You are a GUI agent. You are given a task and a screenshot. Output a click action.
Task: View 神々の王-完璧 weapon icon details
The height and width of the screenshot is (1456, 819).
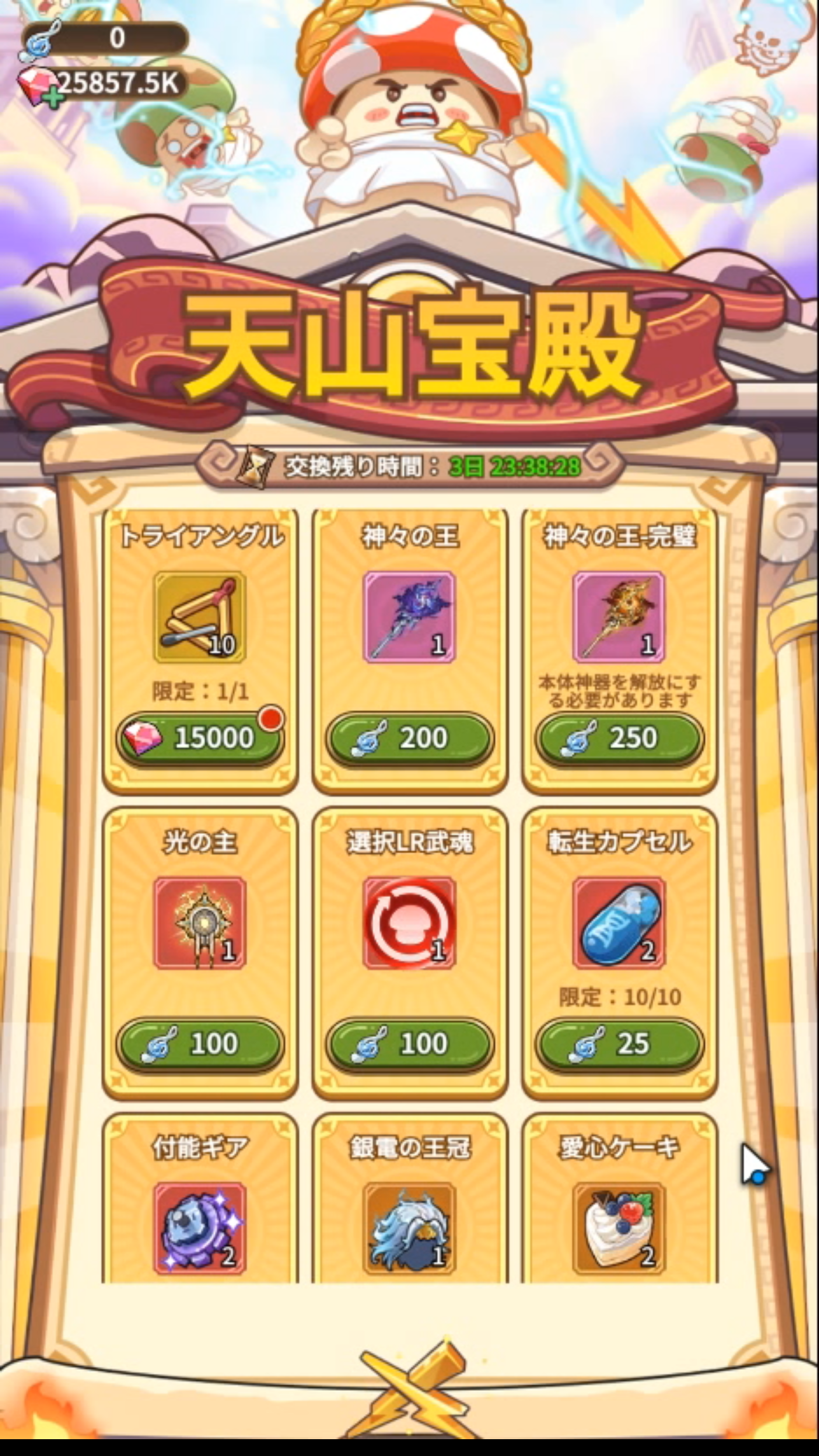point(619,617)
